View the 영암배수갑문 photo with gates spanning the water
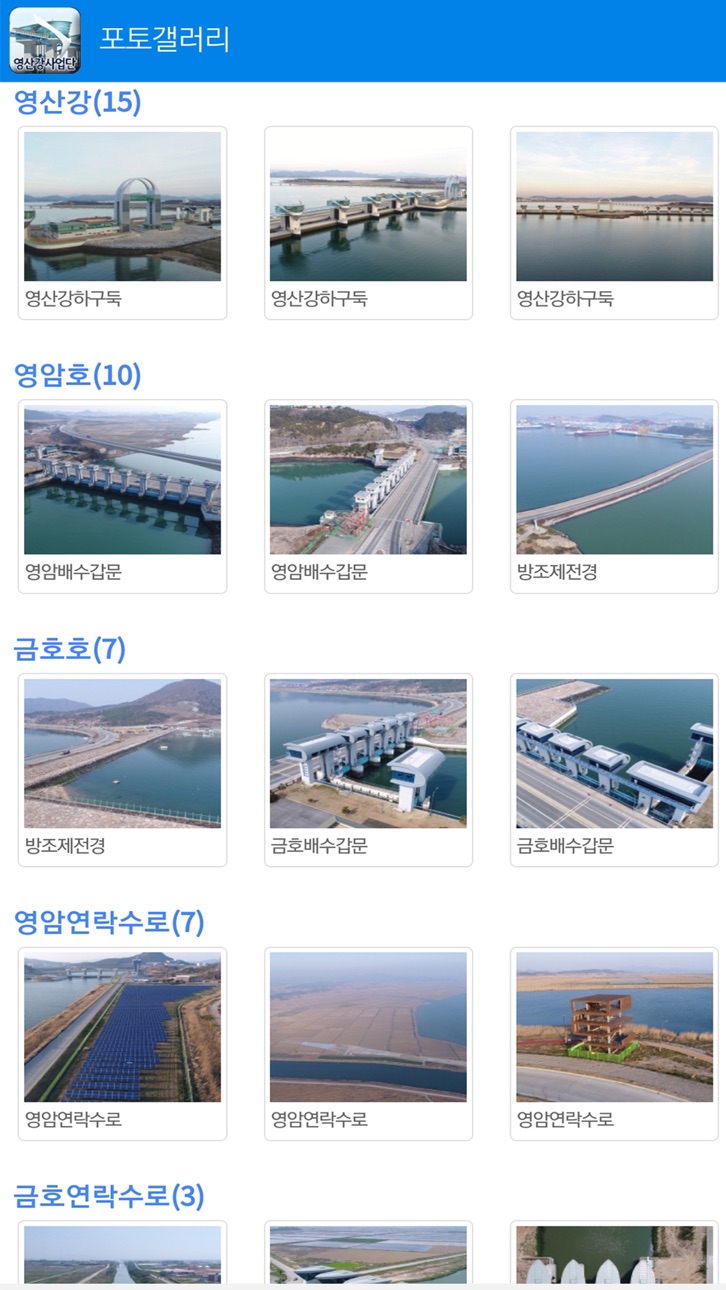 tap(122, 496)
